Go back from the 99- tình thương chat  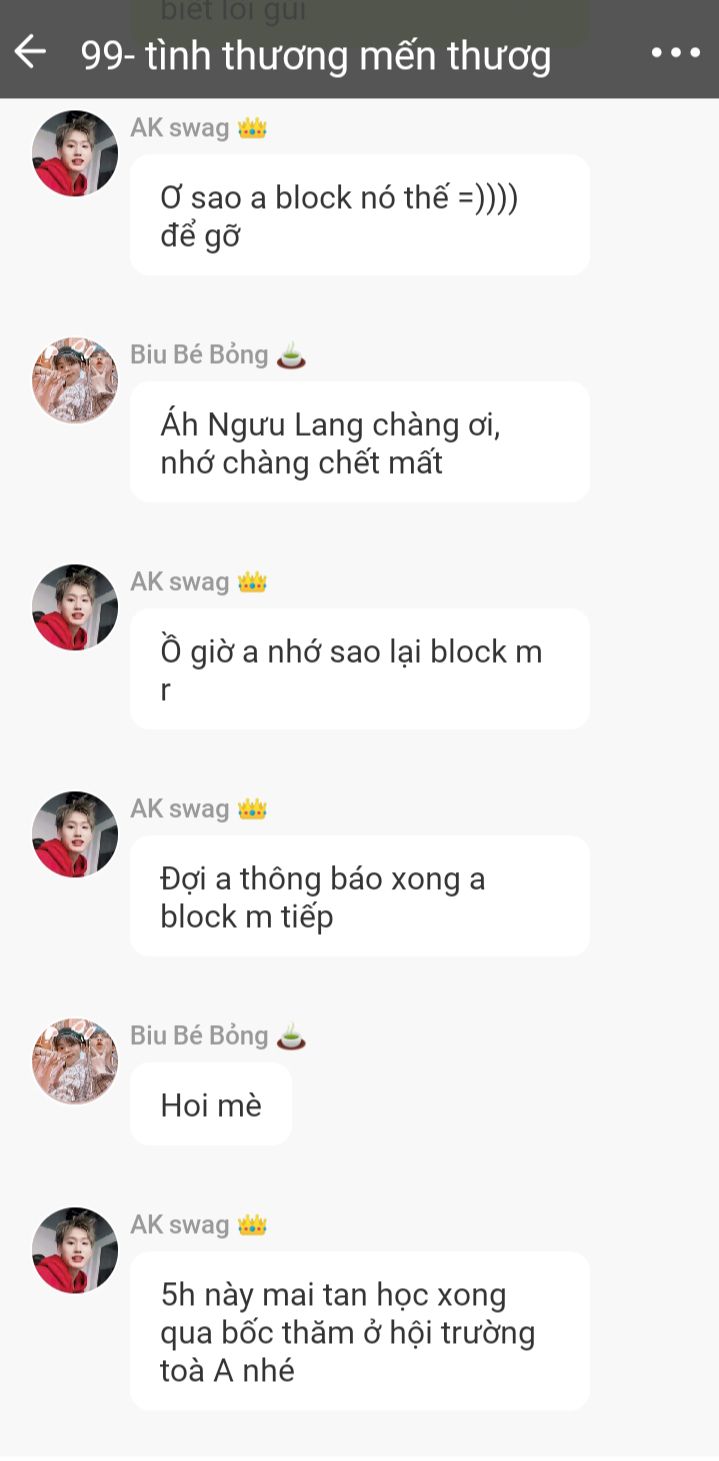point(30,52)
